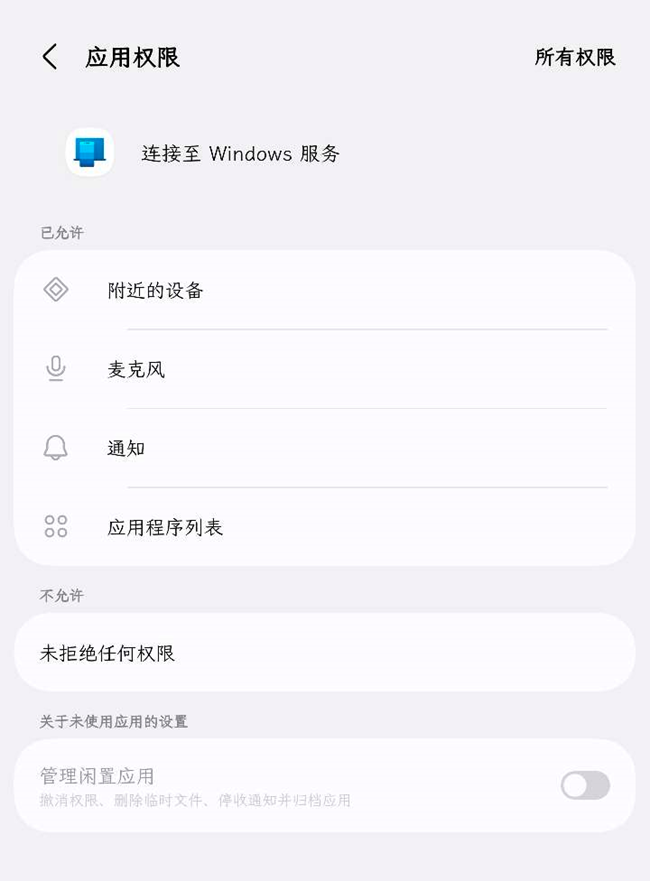Image resolution: width=650 pixels, height=881 pixels.
Task: Open 所有权限 in the top bar
Action: coord(575,57)
